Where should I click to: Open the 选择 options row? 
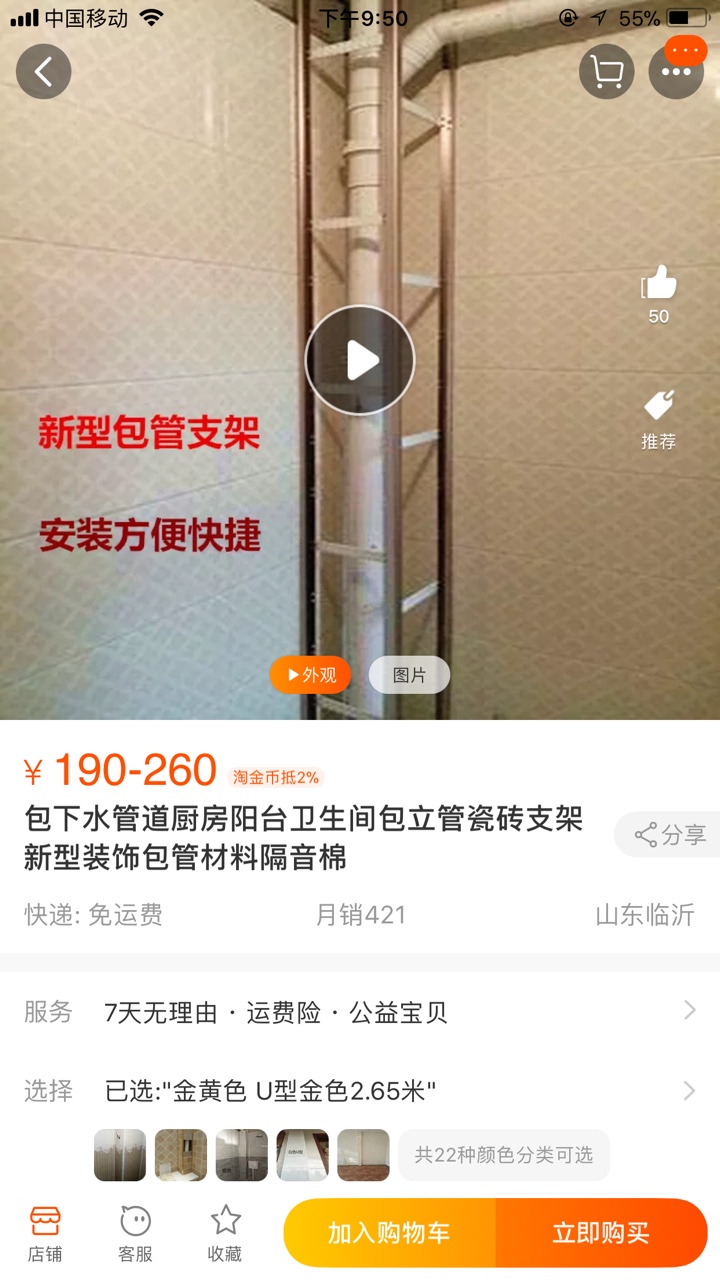pyautogui.click(x=360, y=1090)
